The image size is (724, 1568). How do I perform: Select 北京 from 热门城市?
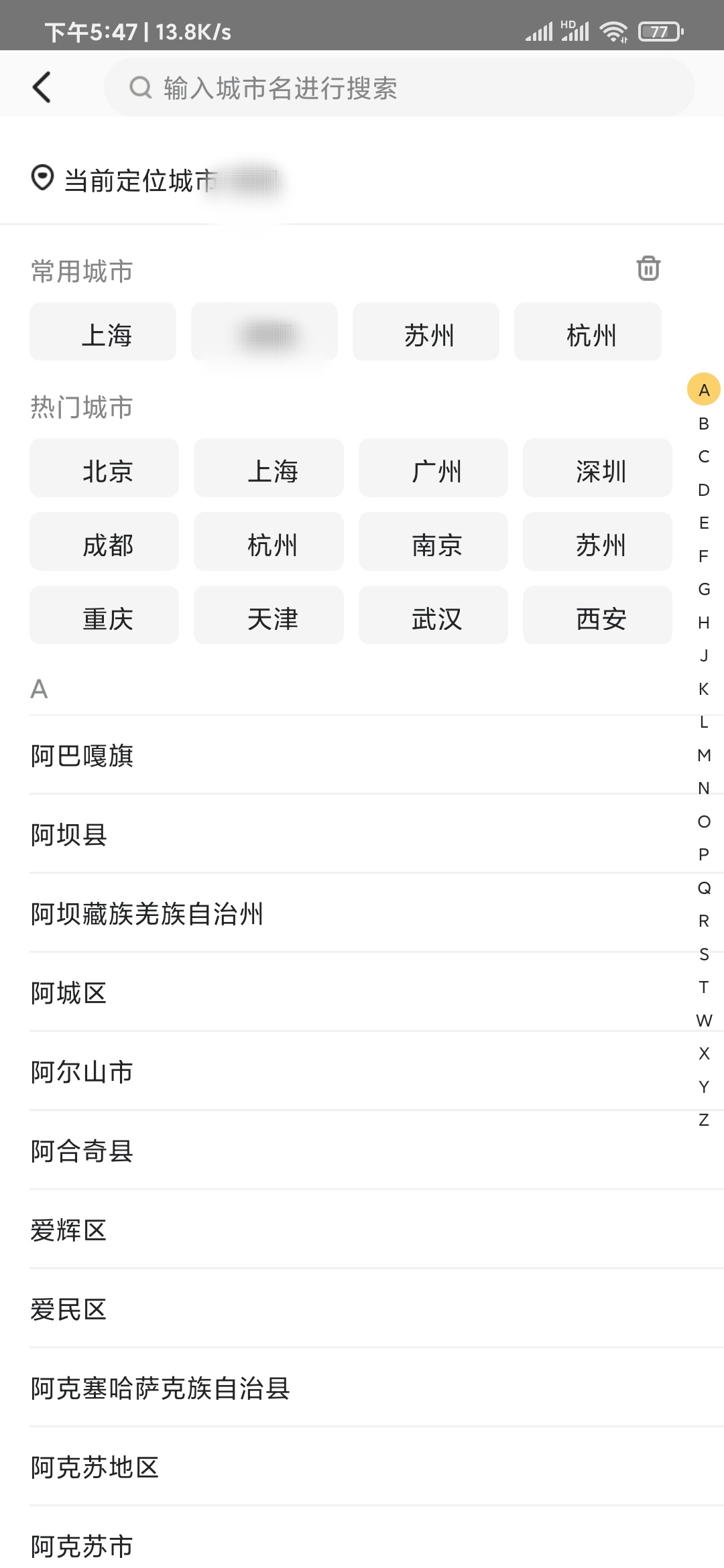(104, 469)
